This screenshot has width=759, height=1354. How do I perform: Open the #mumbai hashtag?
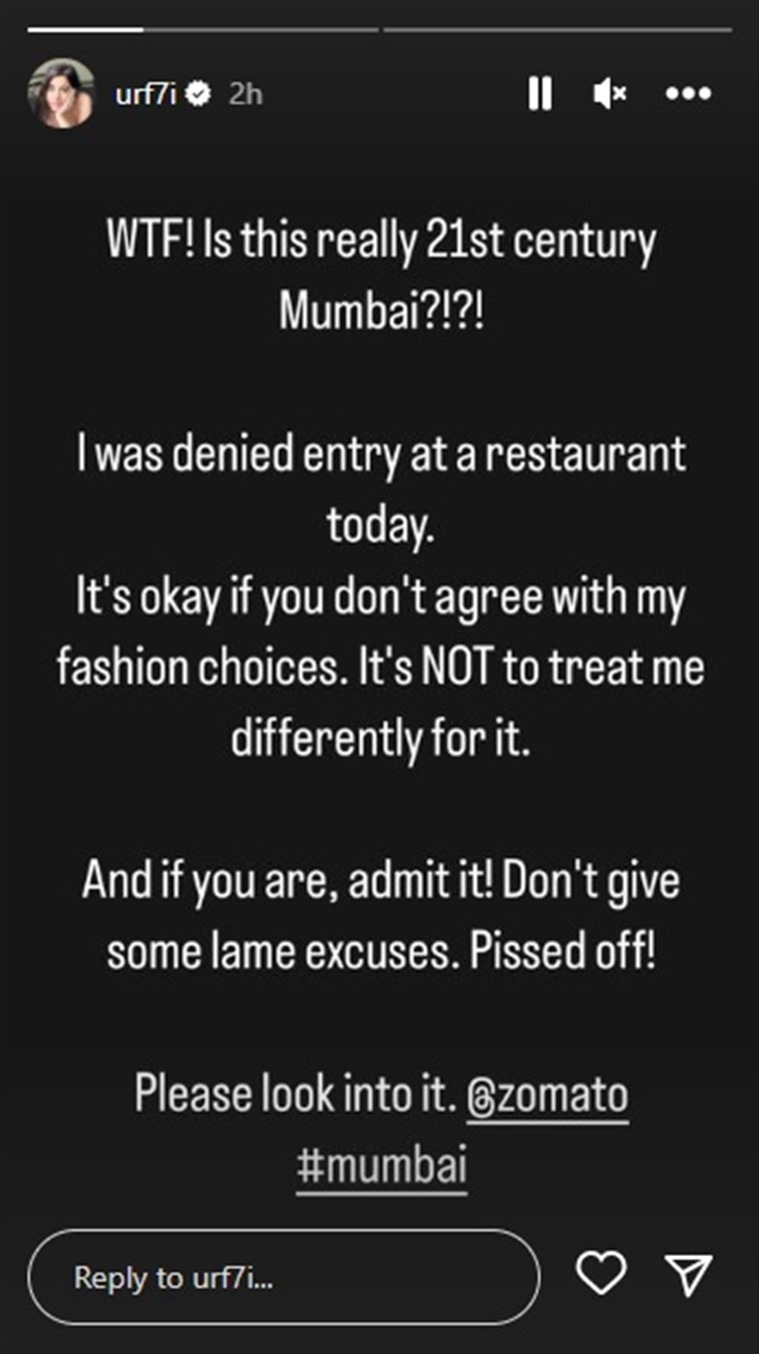point(382,1165)
